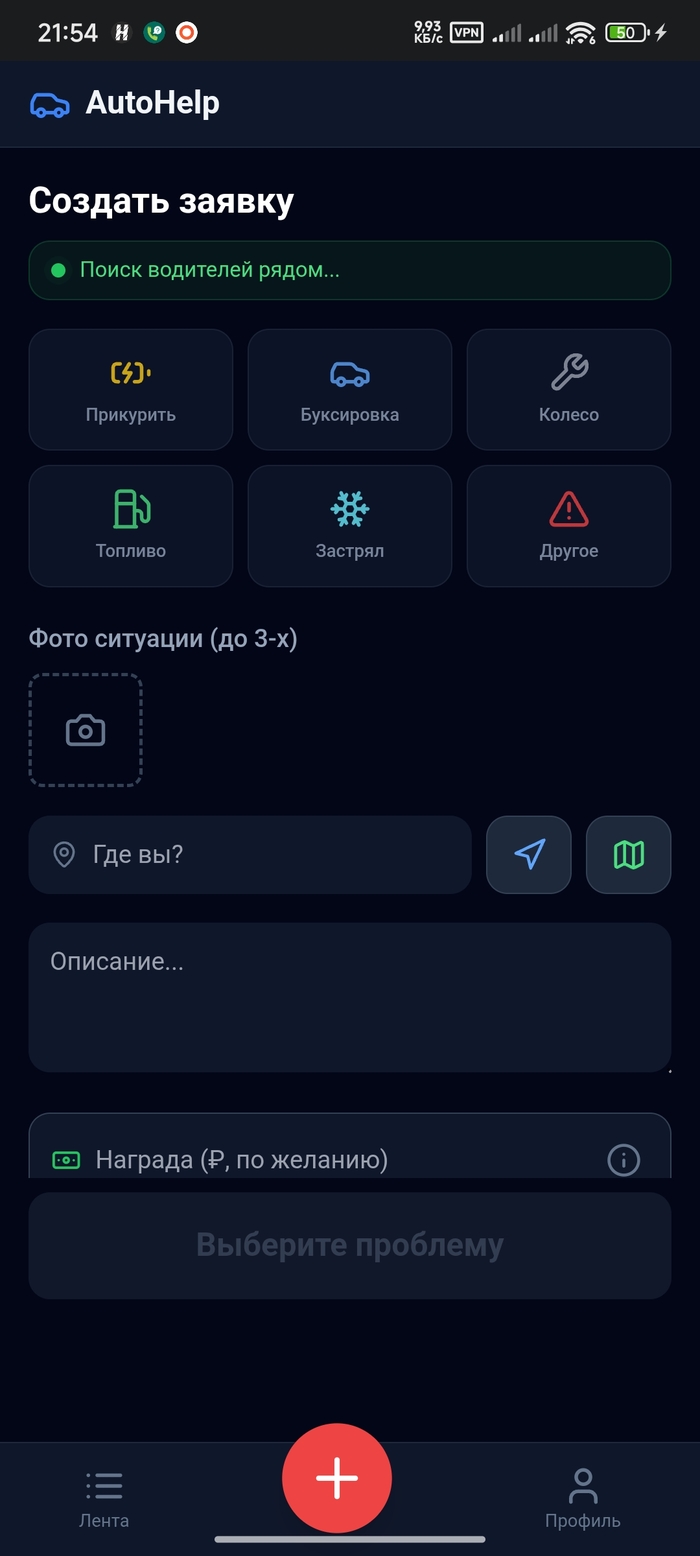Open the map to pick location

[x=628, y=855]
